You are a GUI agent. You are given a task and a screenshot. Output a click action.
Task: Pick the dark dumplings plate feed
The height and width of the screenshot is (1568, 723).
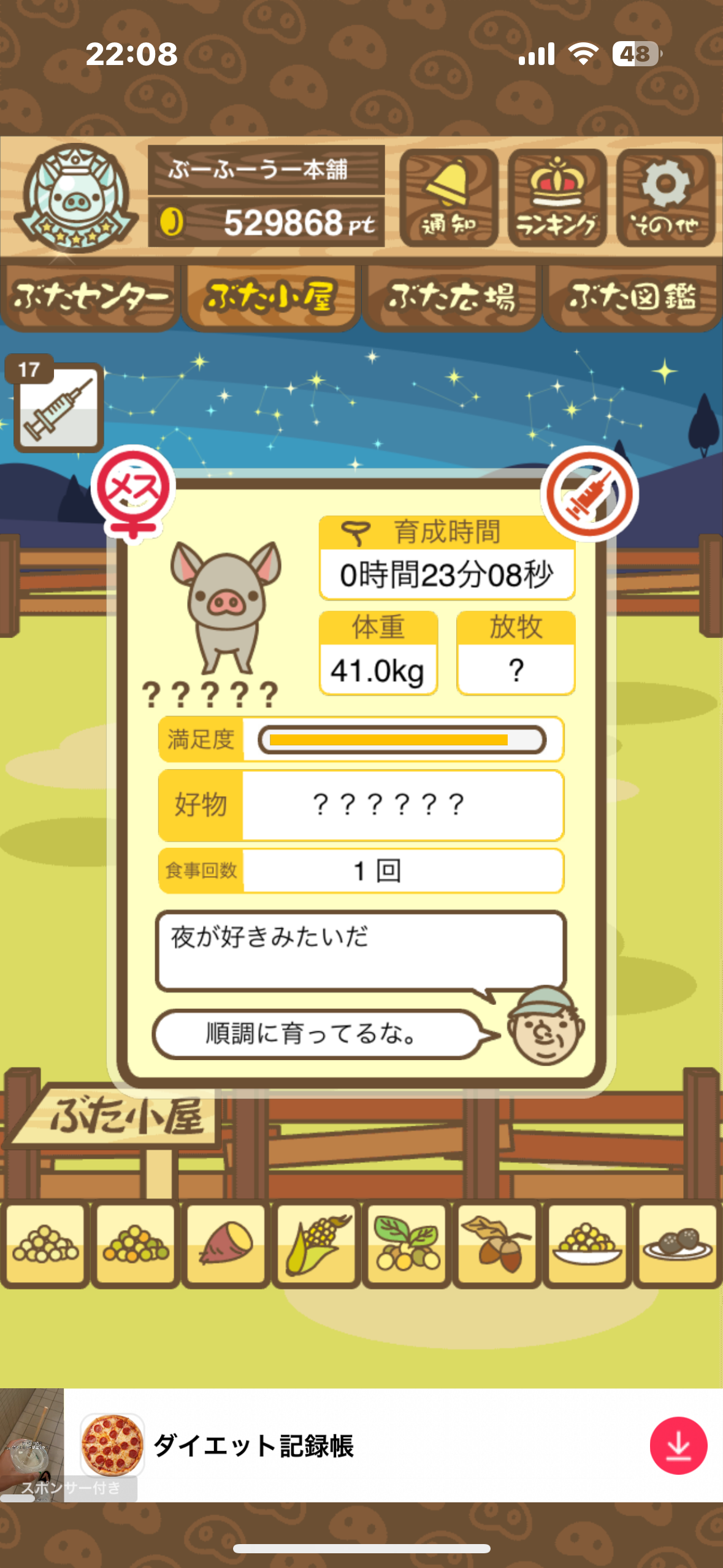[677, 1243]
